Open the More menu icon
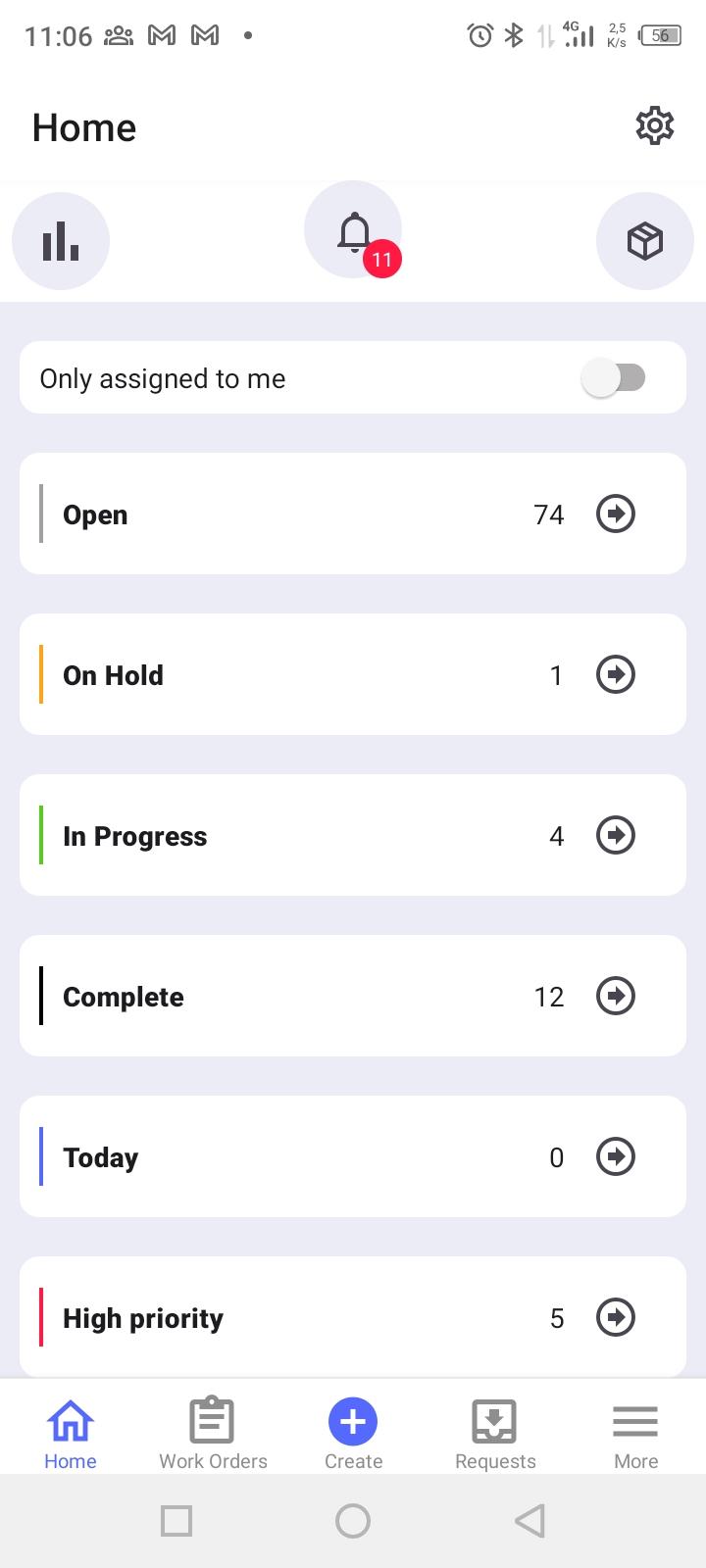The width and height of the screenshot is (706, 1568). [635, 1419]
